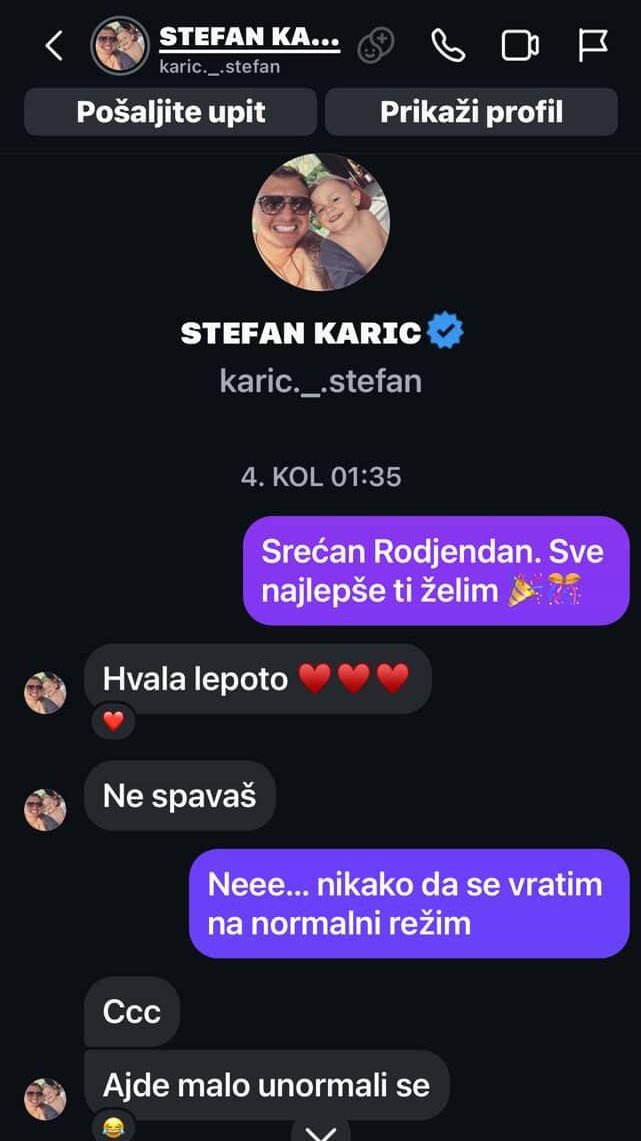Tap heart reaction under Hvala lepoto message
Screen dimensions: 641x1141
coord(113,721)
